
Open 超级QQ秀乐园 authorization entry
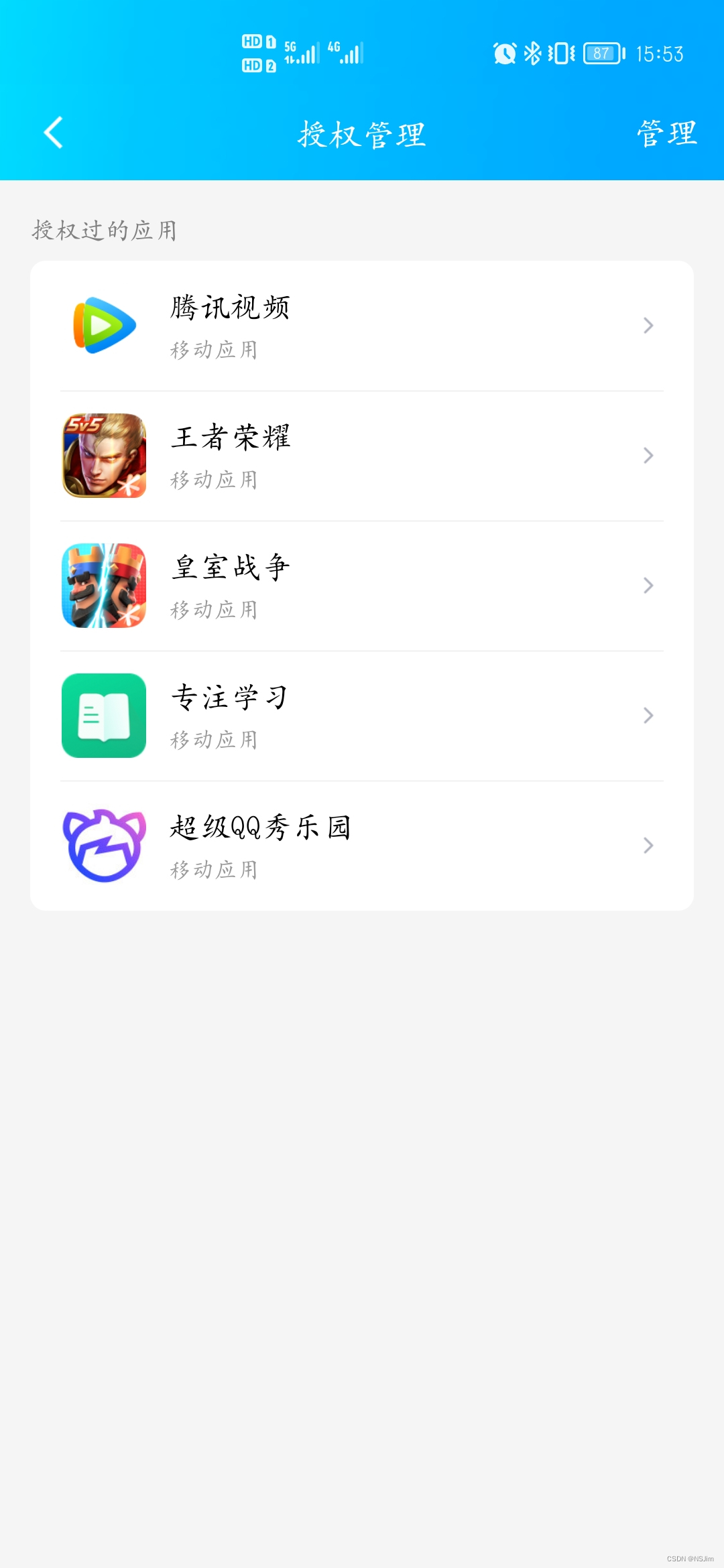click(x=362, y=846)
